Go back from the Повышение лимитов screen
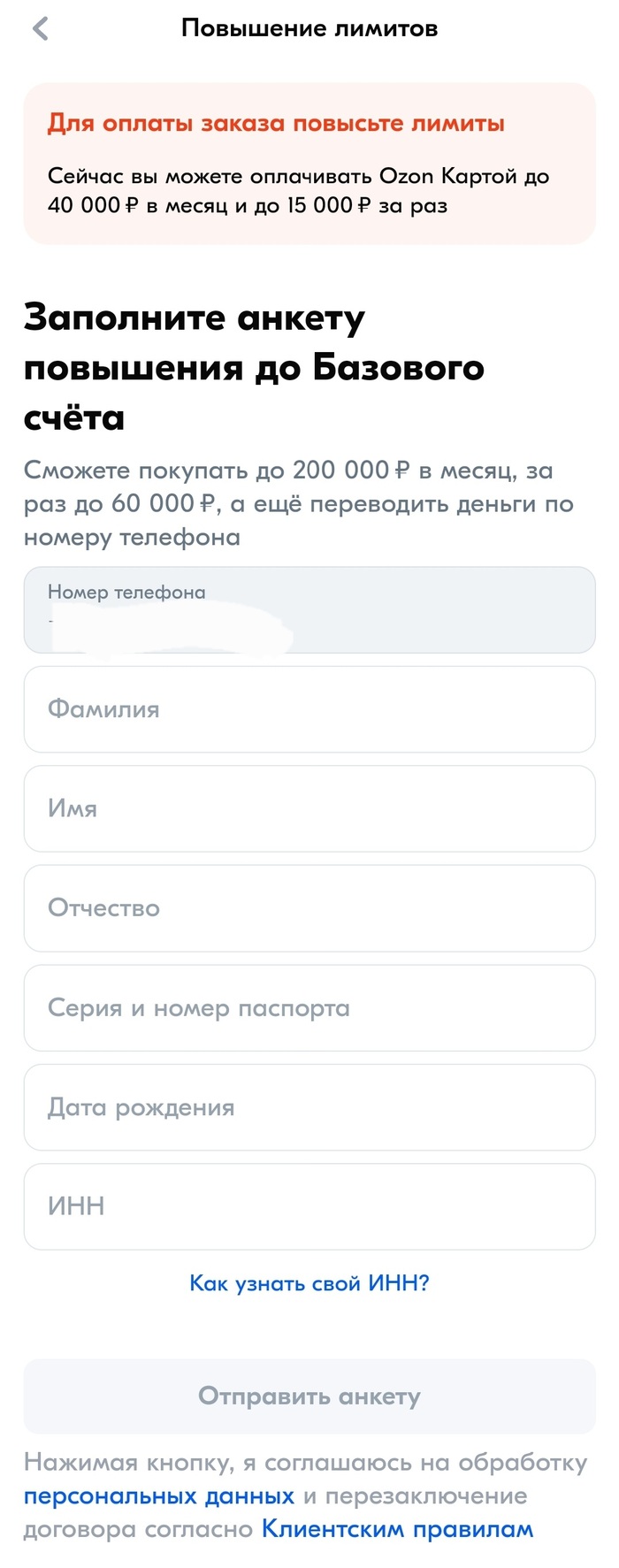This screenshot has width=619, height=1568. [x=41, y=29]
